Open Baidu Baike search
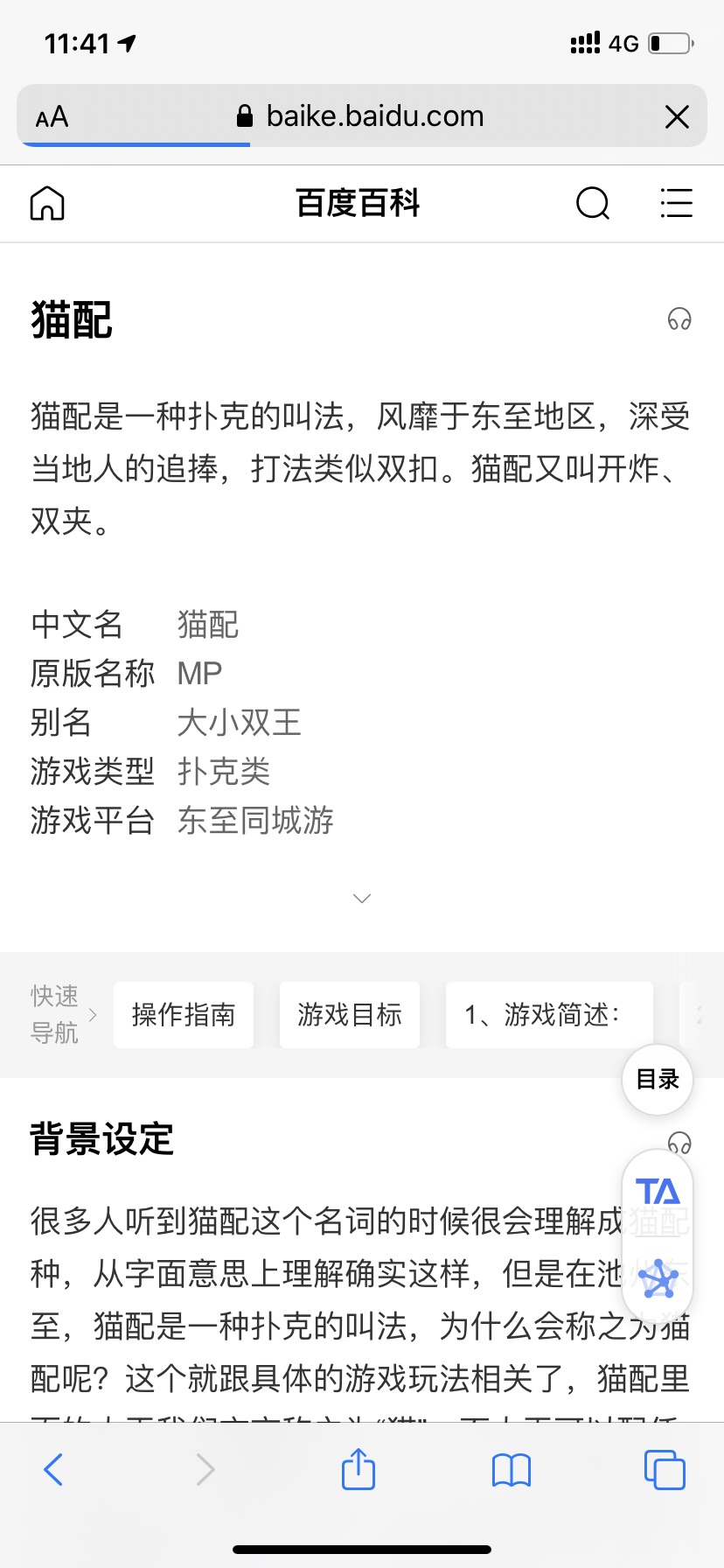The width and height of the screenshot is (724, 1568). [592, 203]
